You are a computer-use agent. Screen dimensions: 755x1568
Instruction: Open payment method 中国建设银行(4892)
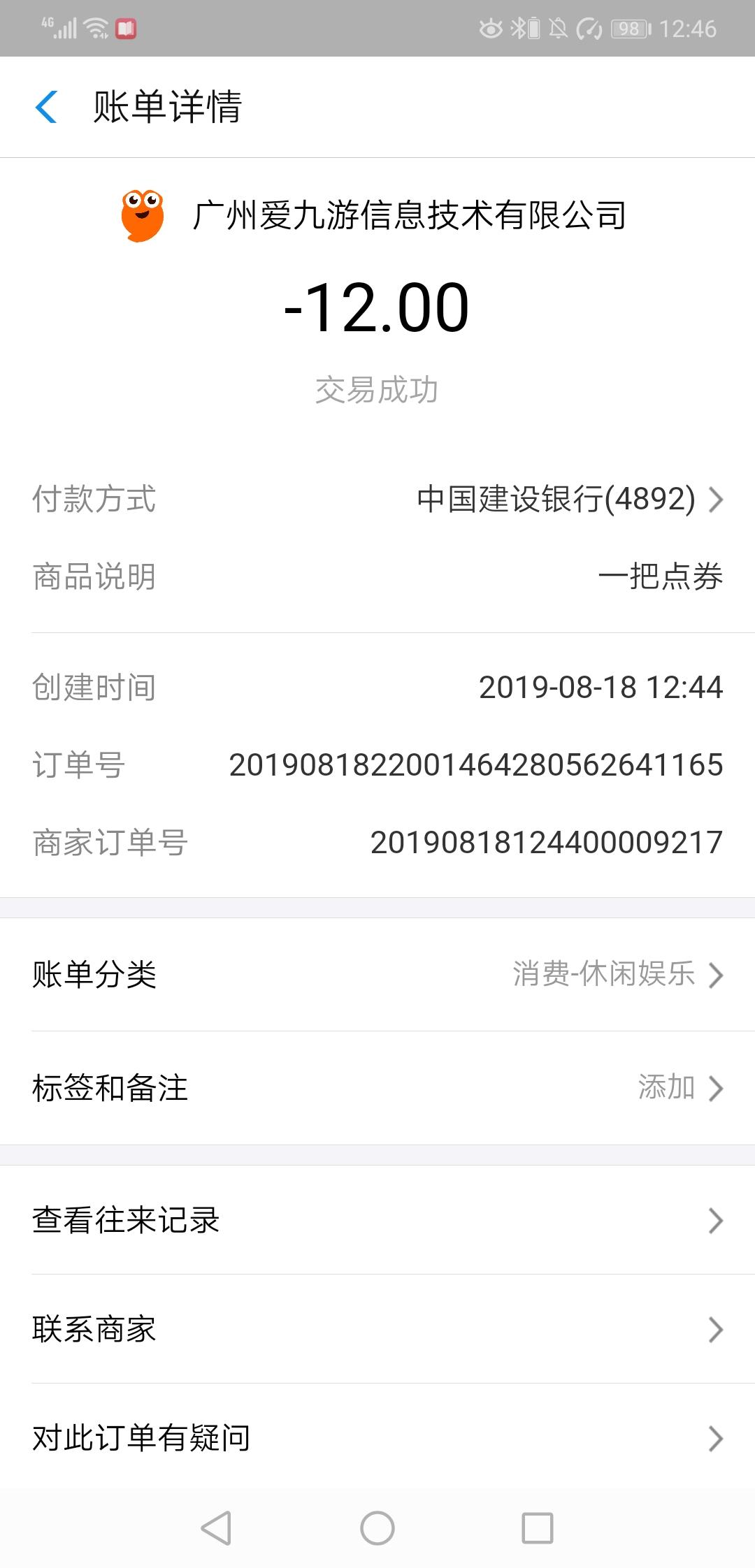click(569, 500)
